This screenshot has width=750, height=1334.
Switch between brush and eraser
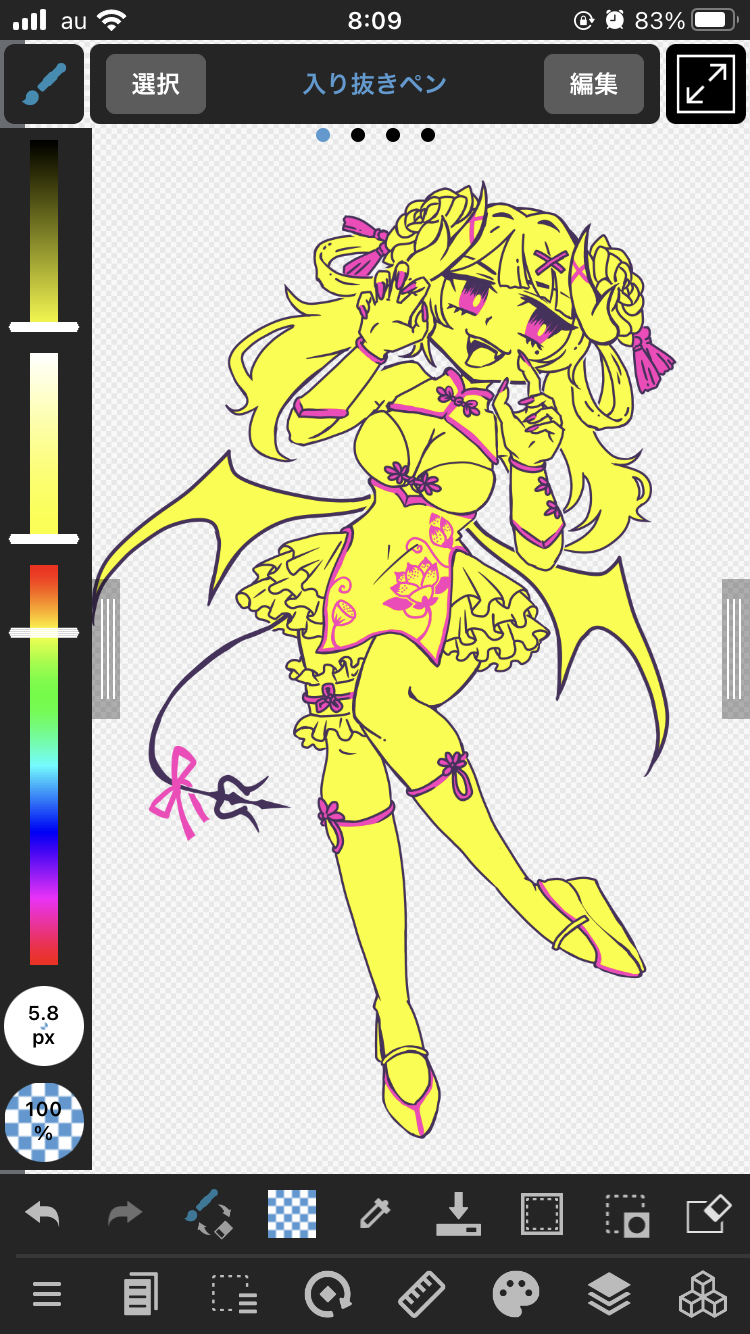pos(209,1214)
